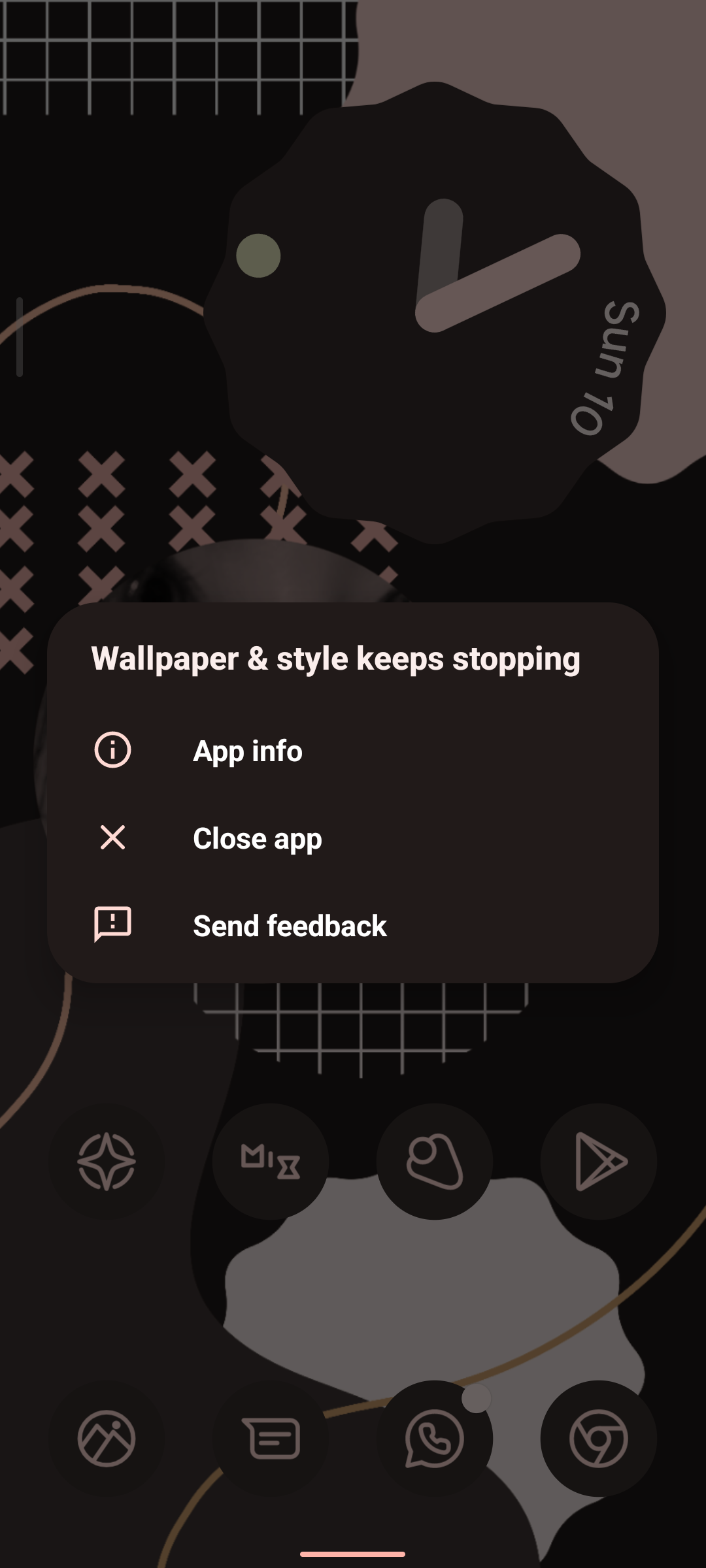Open App info for Wallpaper & style
Screen dimensions: 706x1568
click(247, 751)
